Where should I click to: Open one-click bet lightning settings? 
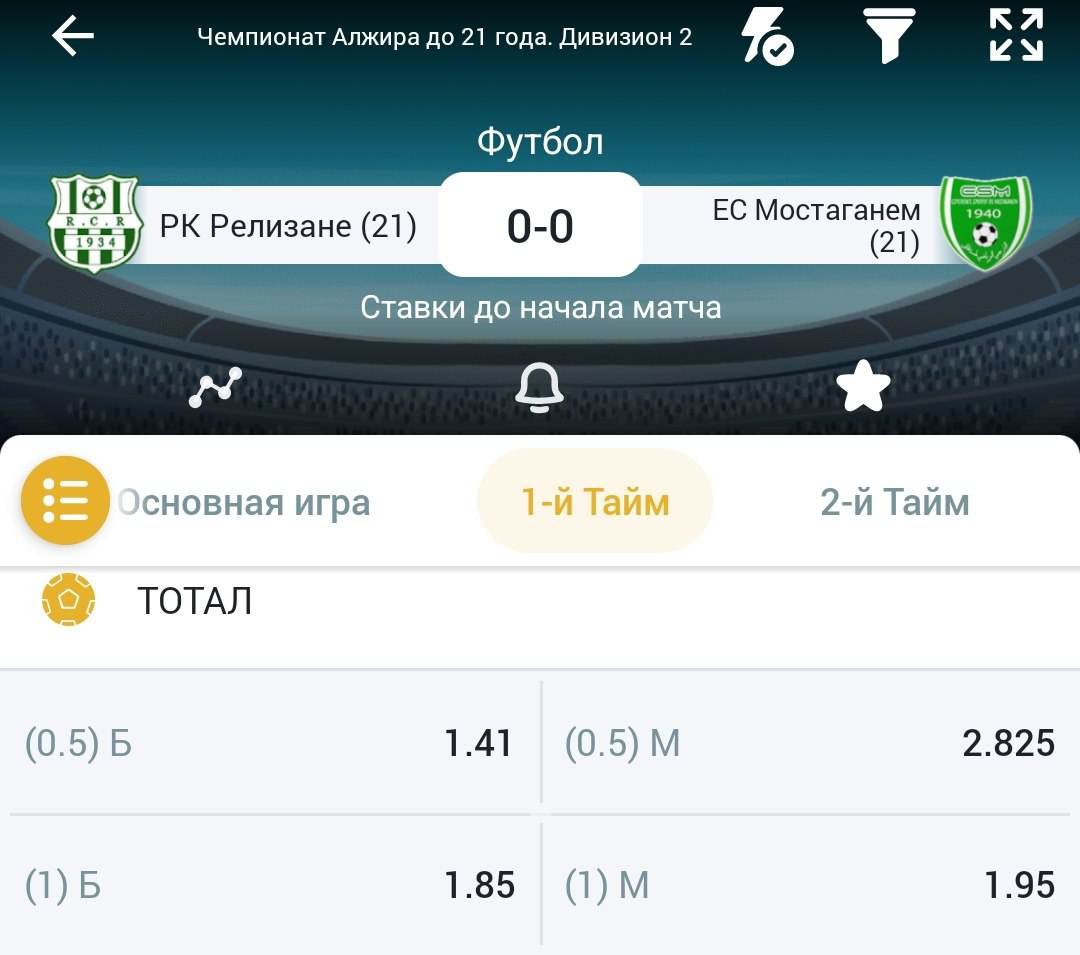[x=765, y=37]
